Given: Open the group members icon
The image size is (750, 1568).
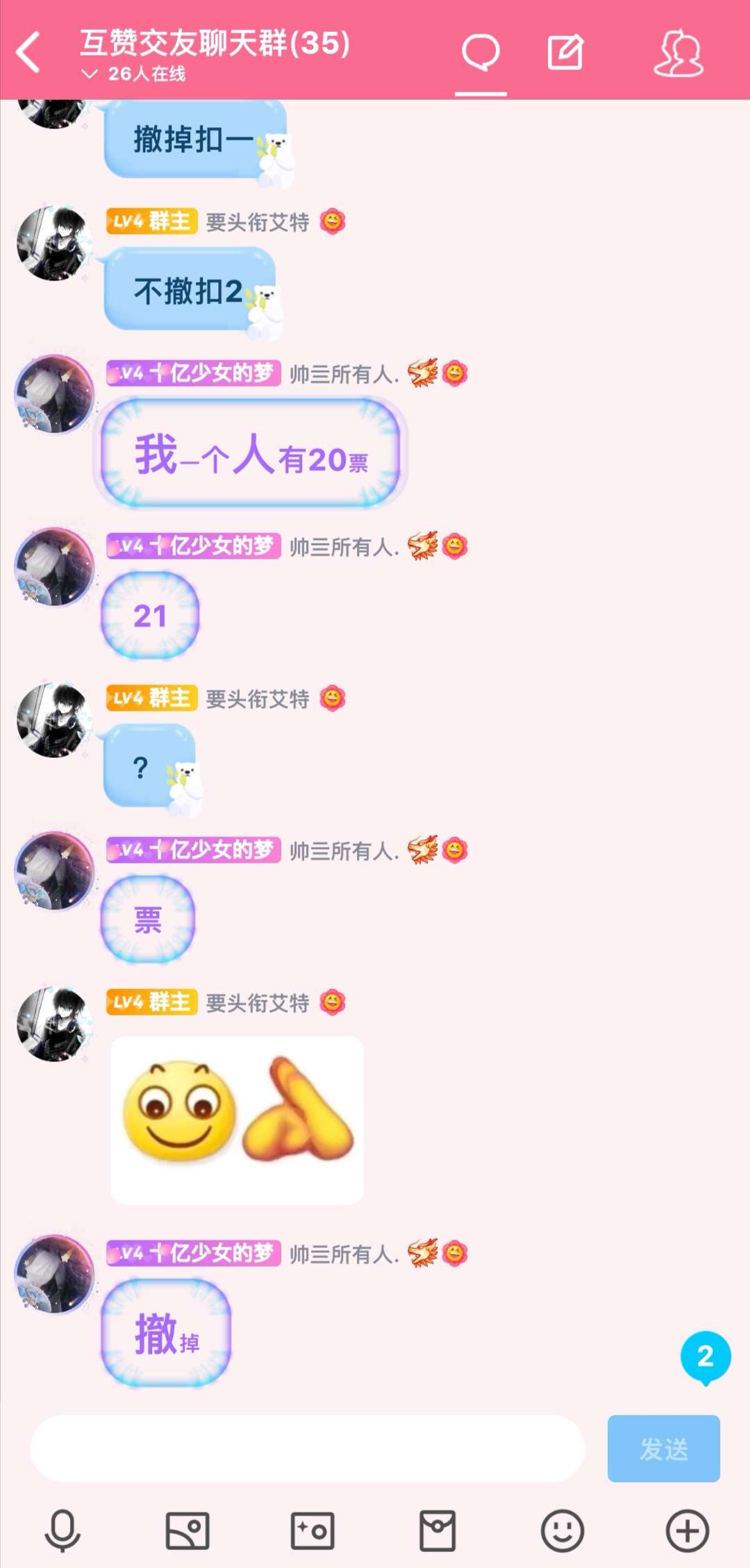Looking at the screenshot, I should [x=678, y=53].
